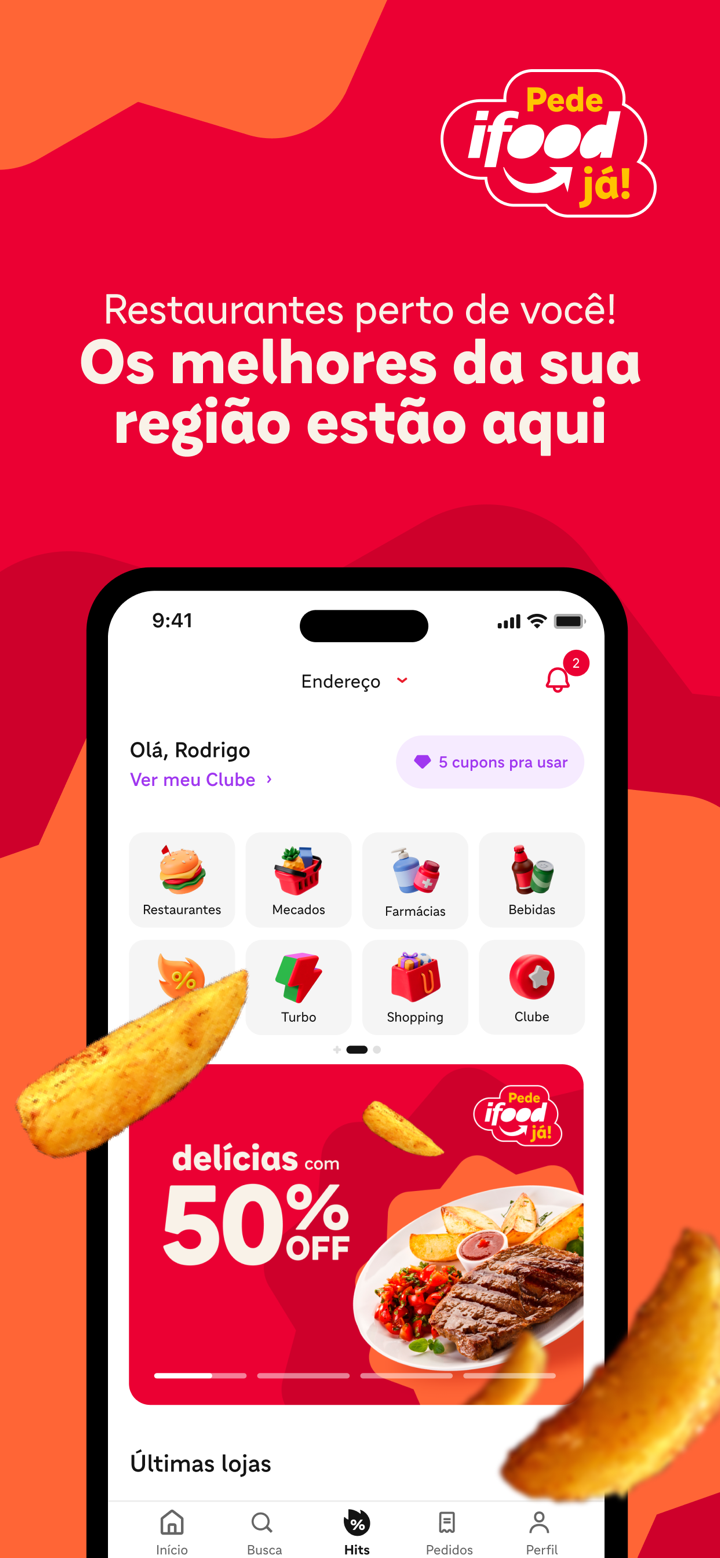Viewport: 720px width, 1558px height.
Task: Open the 5 cupons pra usar chip
Action: [x=490, y=762]
